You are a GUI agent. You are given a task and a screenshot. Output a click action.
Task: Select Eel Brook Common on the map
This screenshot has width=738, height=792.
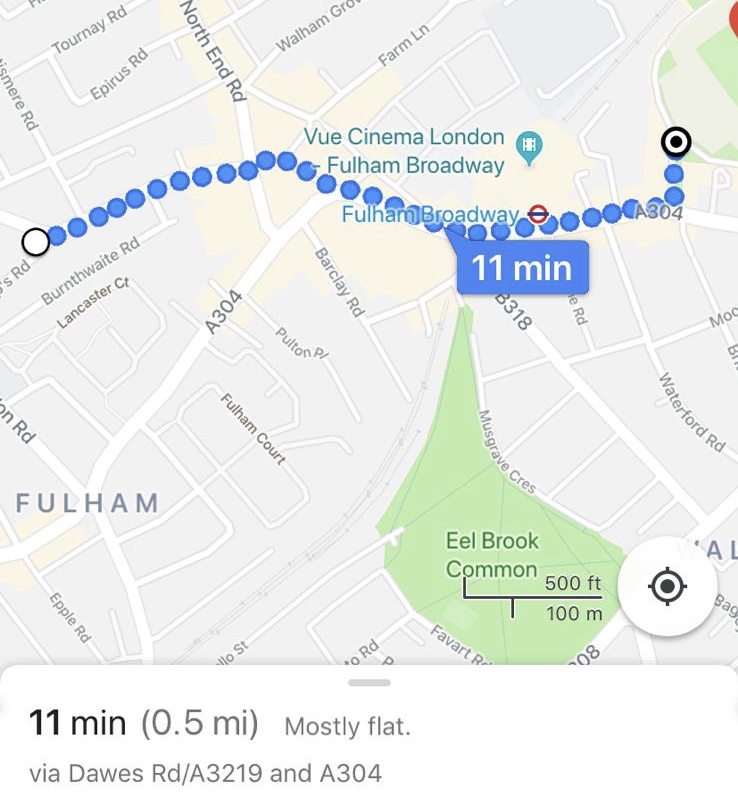click(x=492, y=555)
